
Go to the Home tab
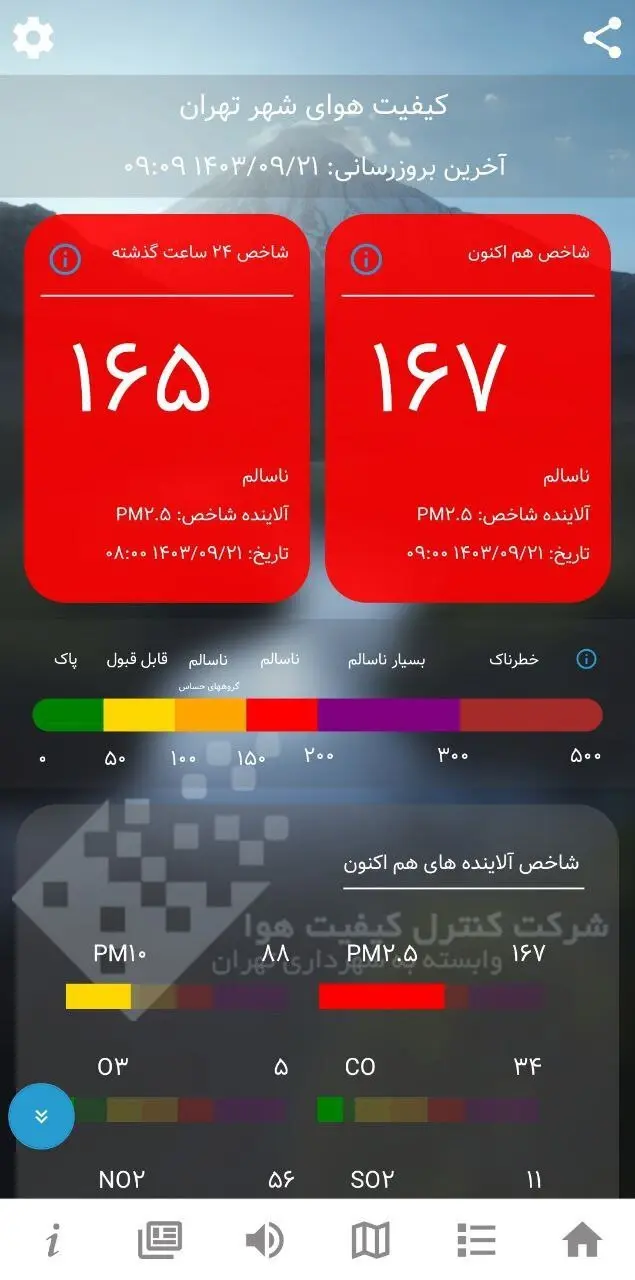click(582, 1240)
